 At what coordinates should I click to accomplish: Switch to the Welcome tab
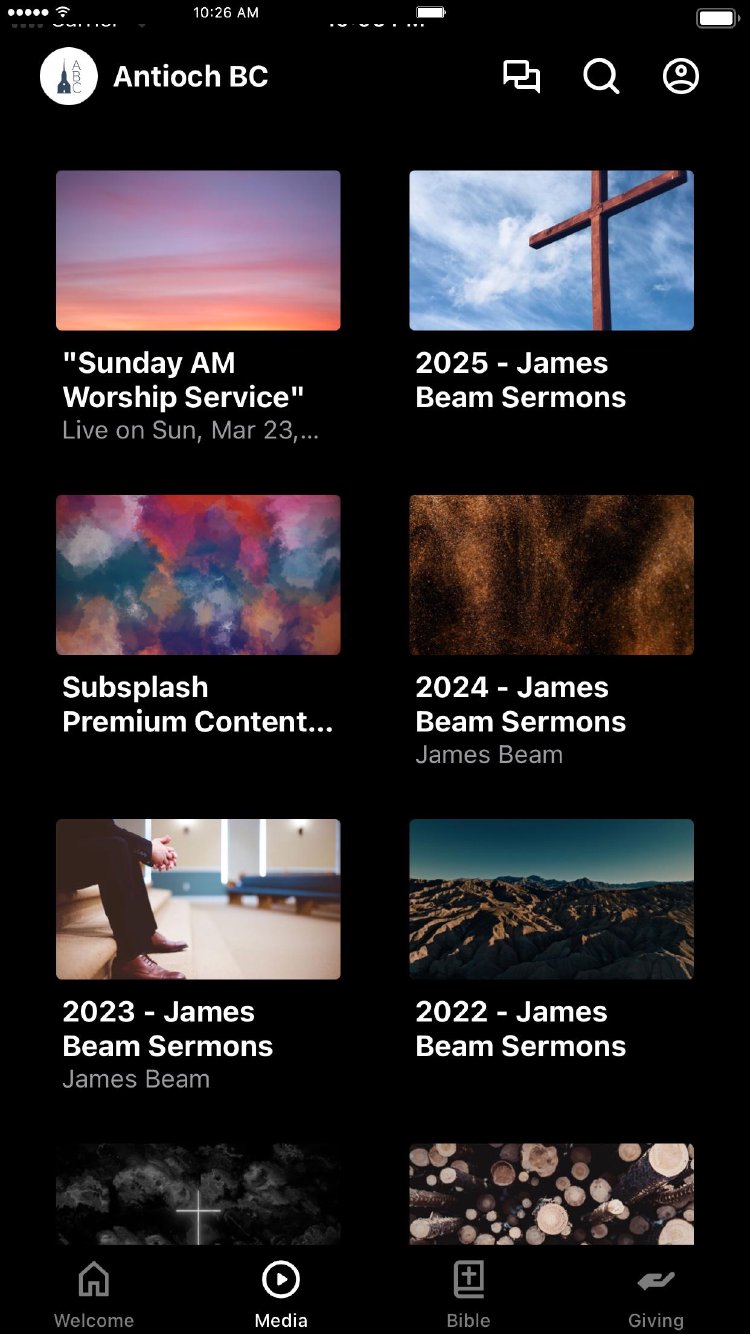click(x=94, y=1294)
